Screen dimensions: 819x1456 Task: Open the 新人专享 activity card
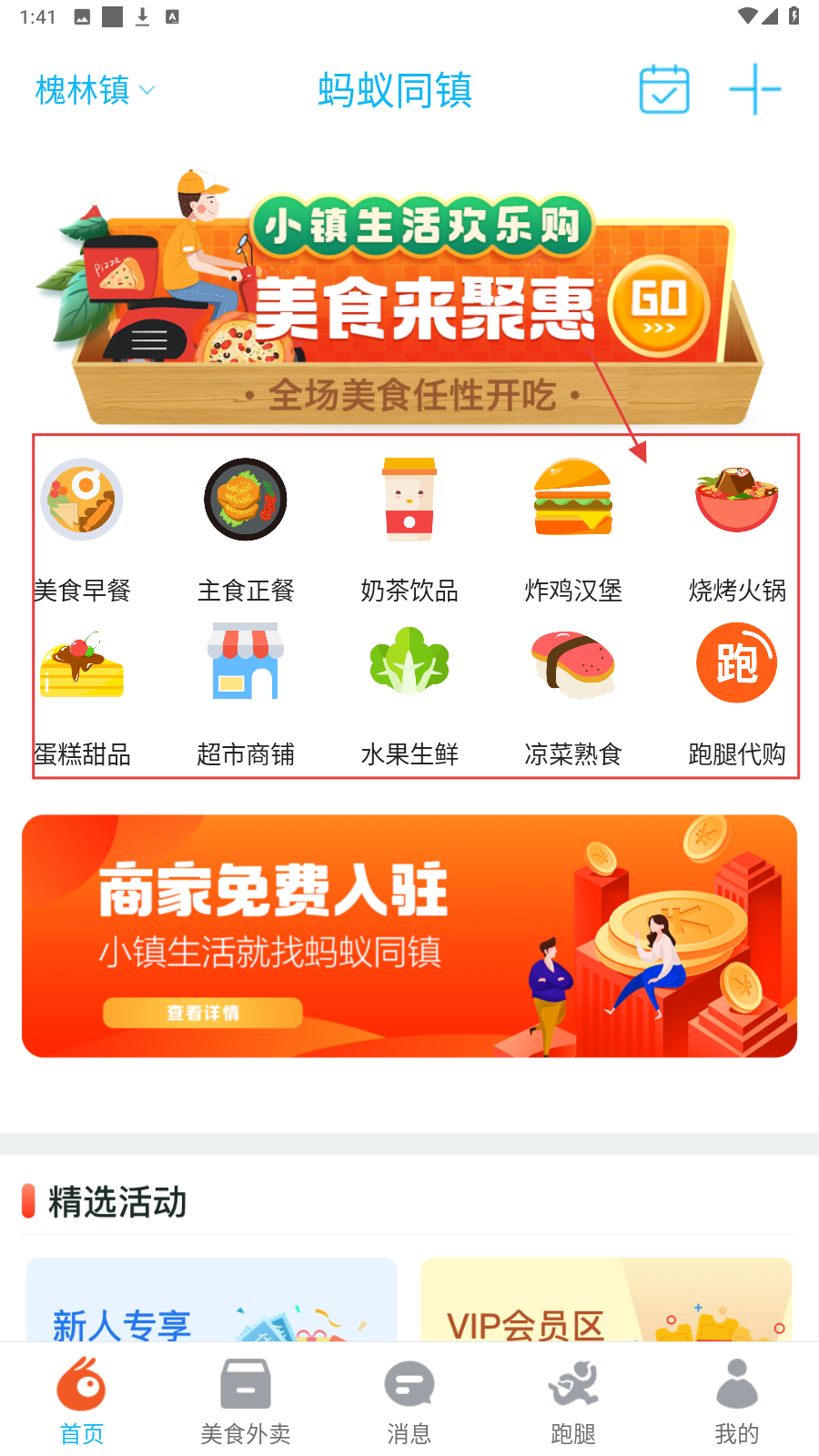pyautogui.click(x=211, y=1301)
